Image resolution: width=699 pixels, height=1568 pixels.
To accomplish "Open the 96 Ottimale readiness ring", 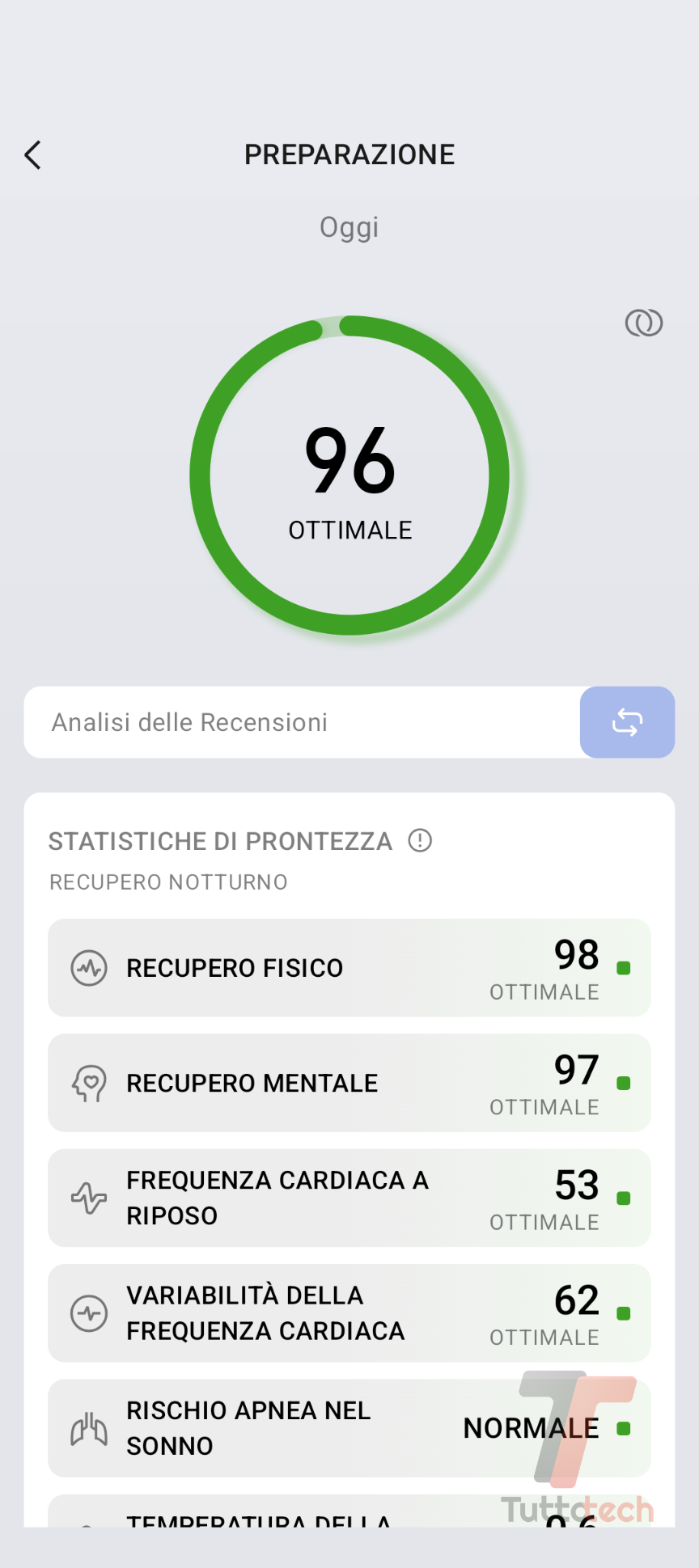I will (349, 475).
